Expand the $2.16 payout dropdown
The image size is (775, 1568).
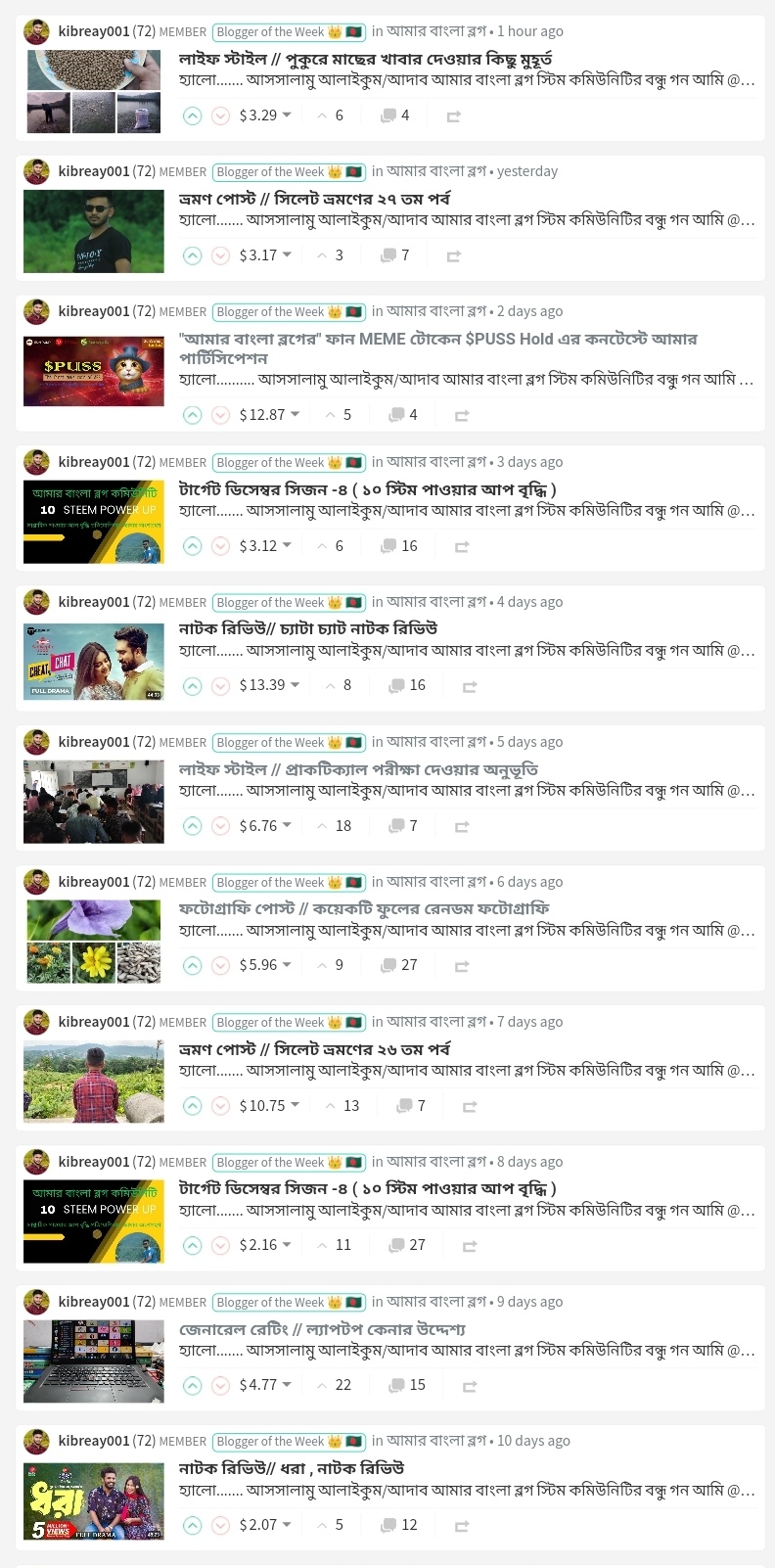coord(288,1245)
